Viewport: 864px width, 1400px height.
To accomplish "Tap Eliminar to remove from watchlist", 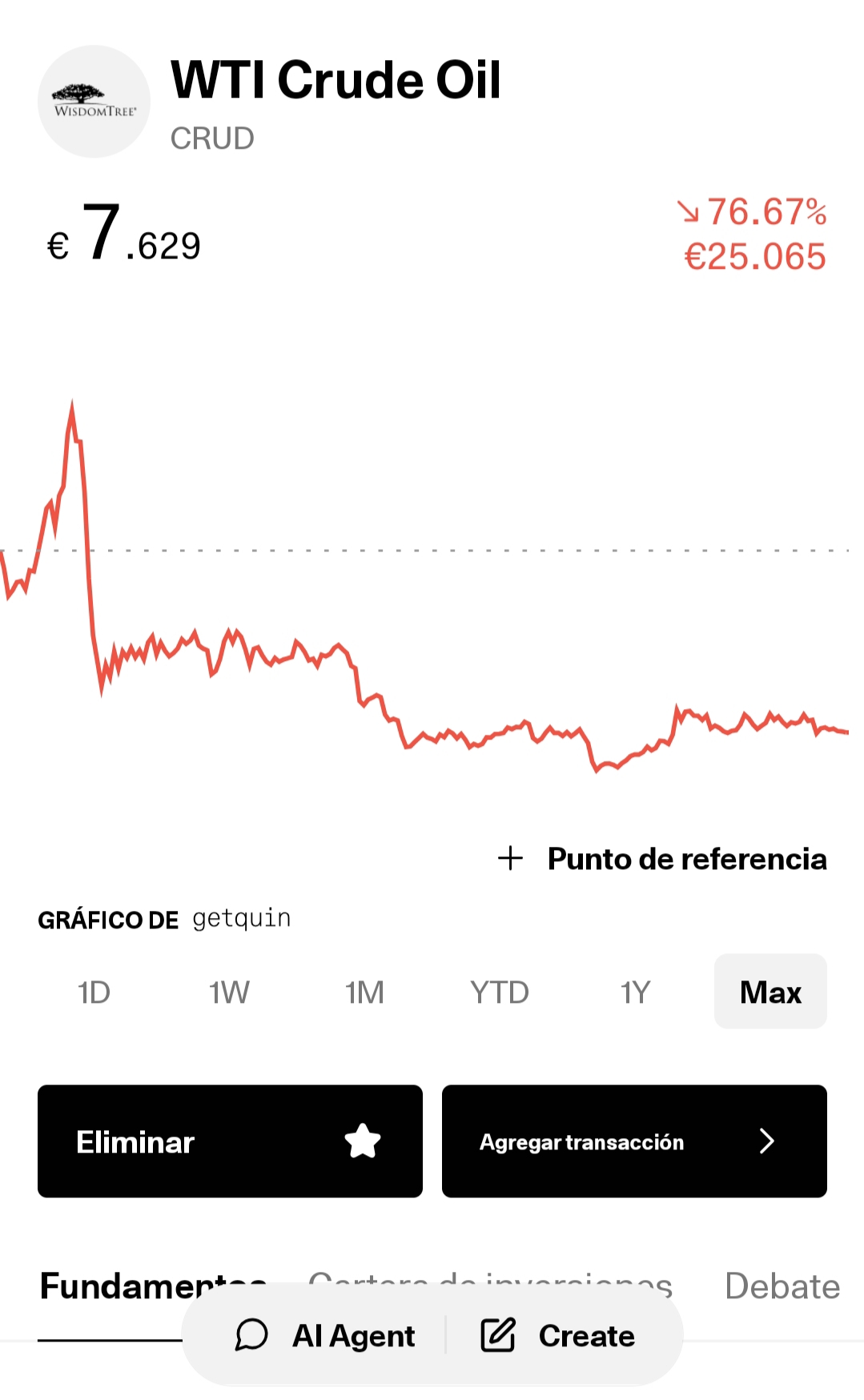I will click(230, 1141).
